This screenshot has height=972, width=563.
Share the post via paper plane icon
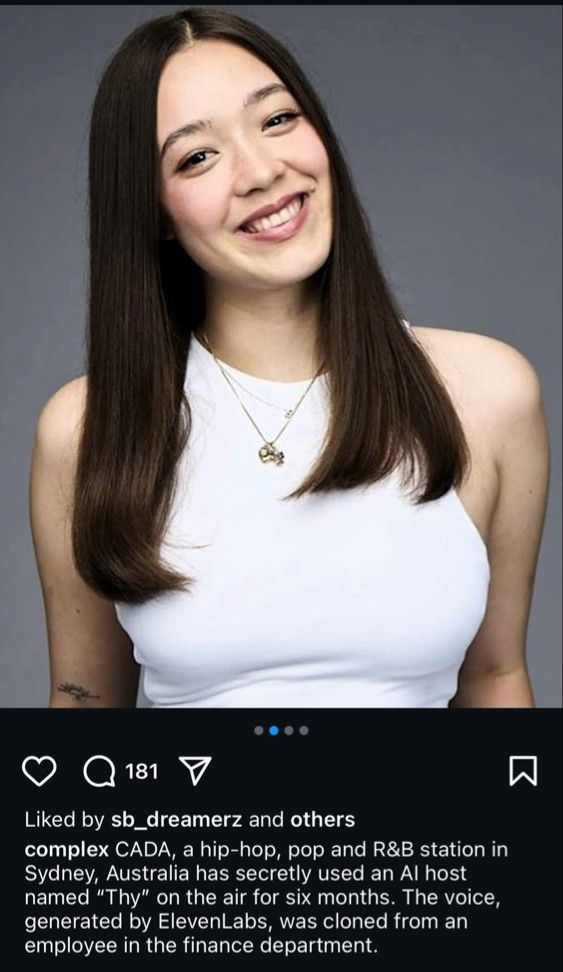pos(195,771)
